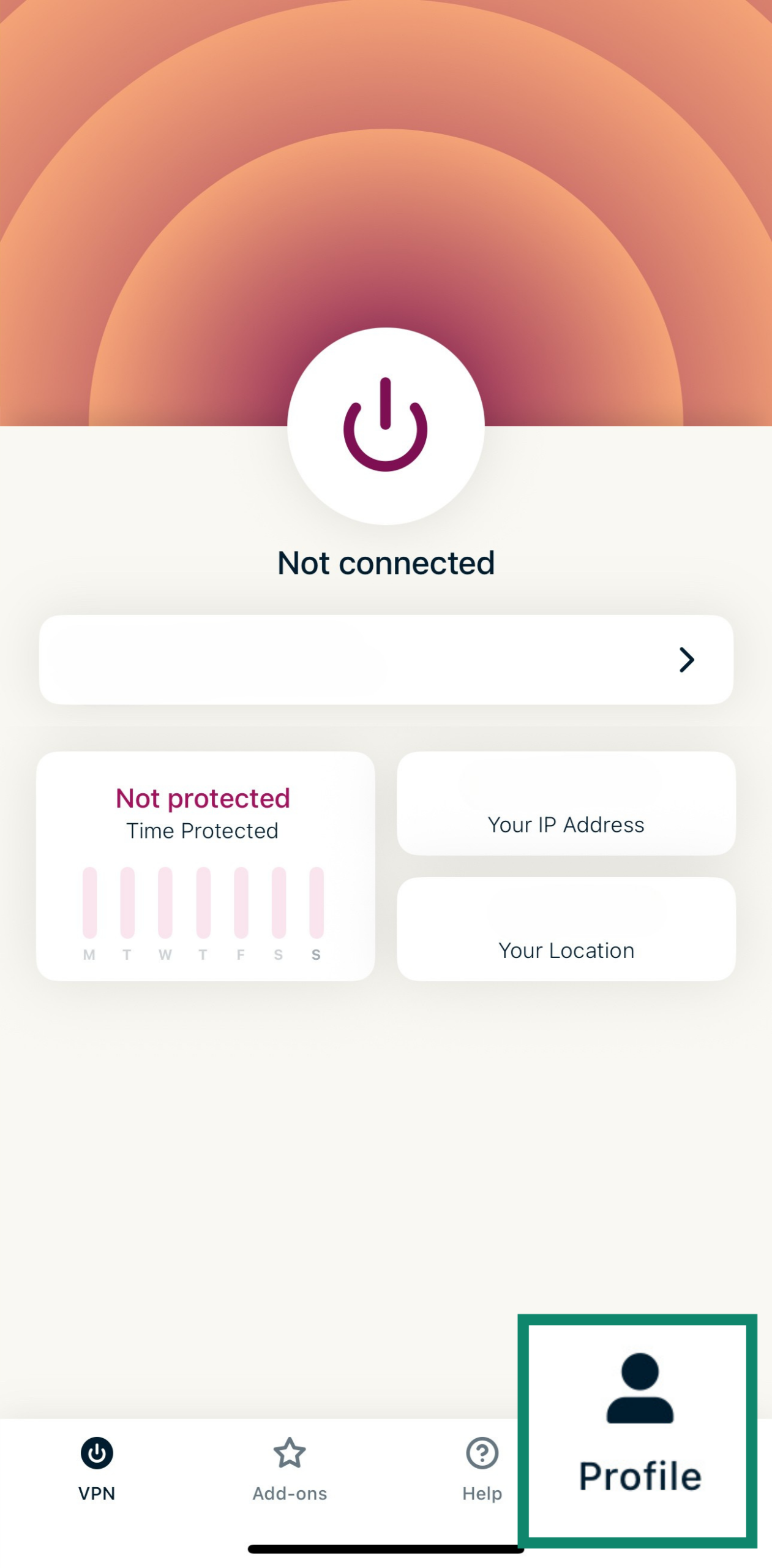
Task: Tap the large circular power button
Action: pos(386,426)
